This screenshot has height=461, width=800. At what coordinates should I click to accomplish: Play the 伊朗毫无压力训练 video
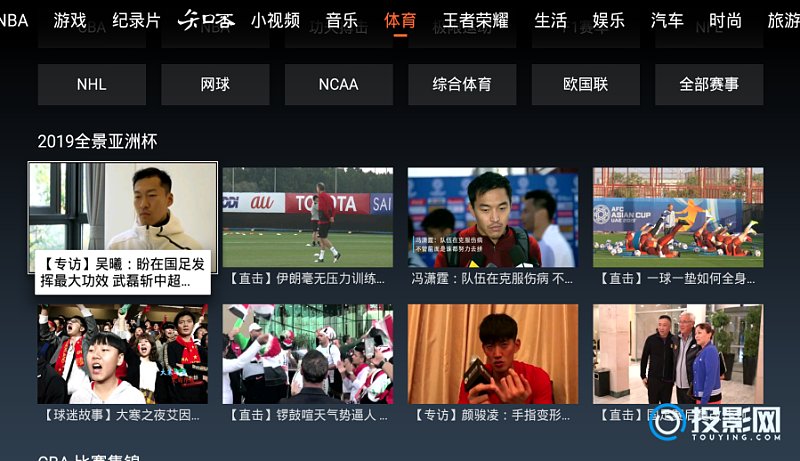[x=307, y=228]
